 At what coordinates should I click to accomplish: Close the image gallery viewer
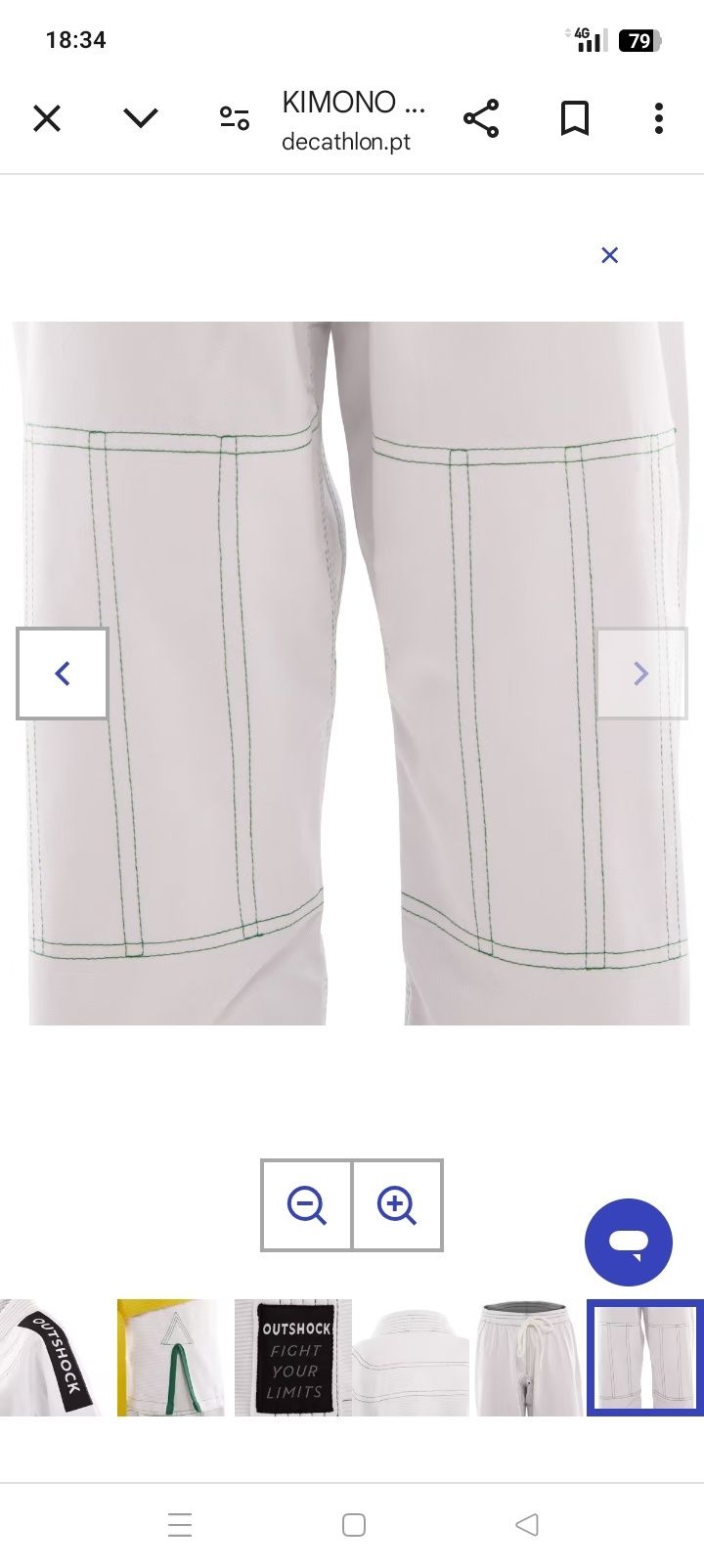coord(609,255)
